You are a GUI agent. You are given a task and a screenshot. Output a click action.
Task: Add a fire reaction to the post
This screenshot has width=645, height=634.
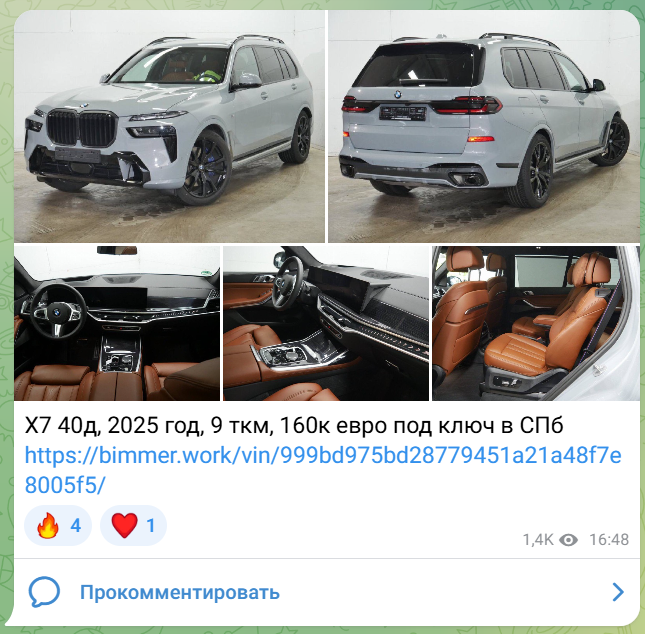pyautogui.click(x=58, y=525)
